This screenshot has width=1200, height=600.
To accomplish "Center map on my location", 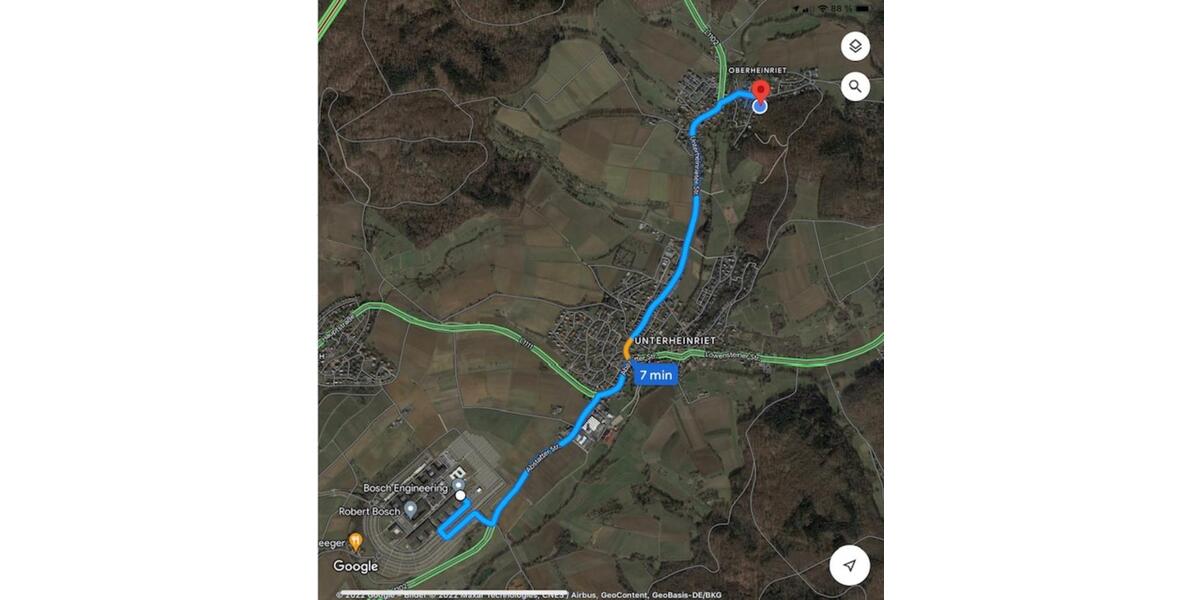I will 849,566.
